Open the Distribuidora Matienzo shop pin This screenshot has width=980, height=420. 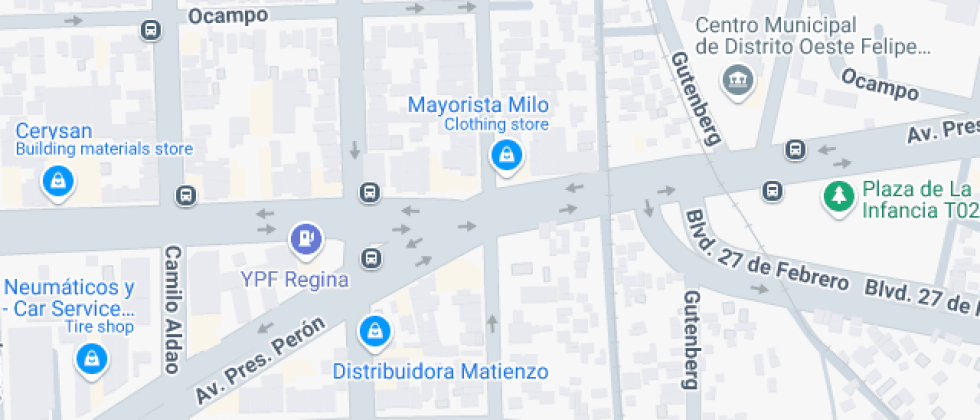[374, 329]
